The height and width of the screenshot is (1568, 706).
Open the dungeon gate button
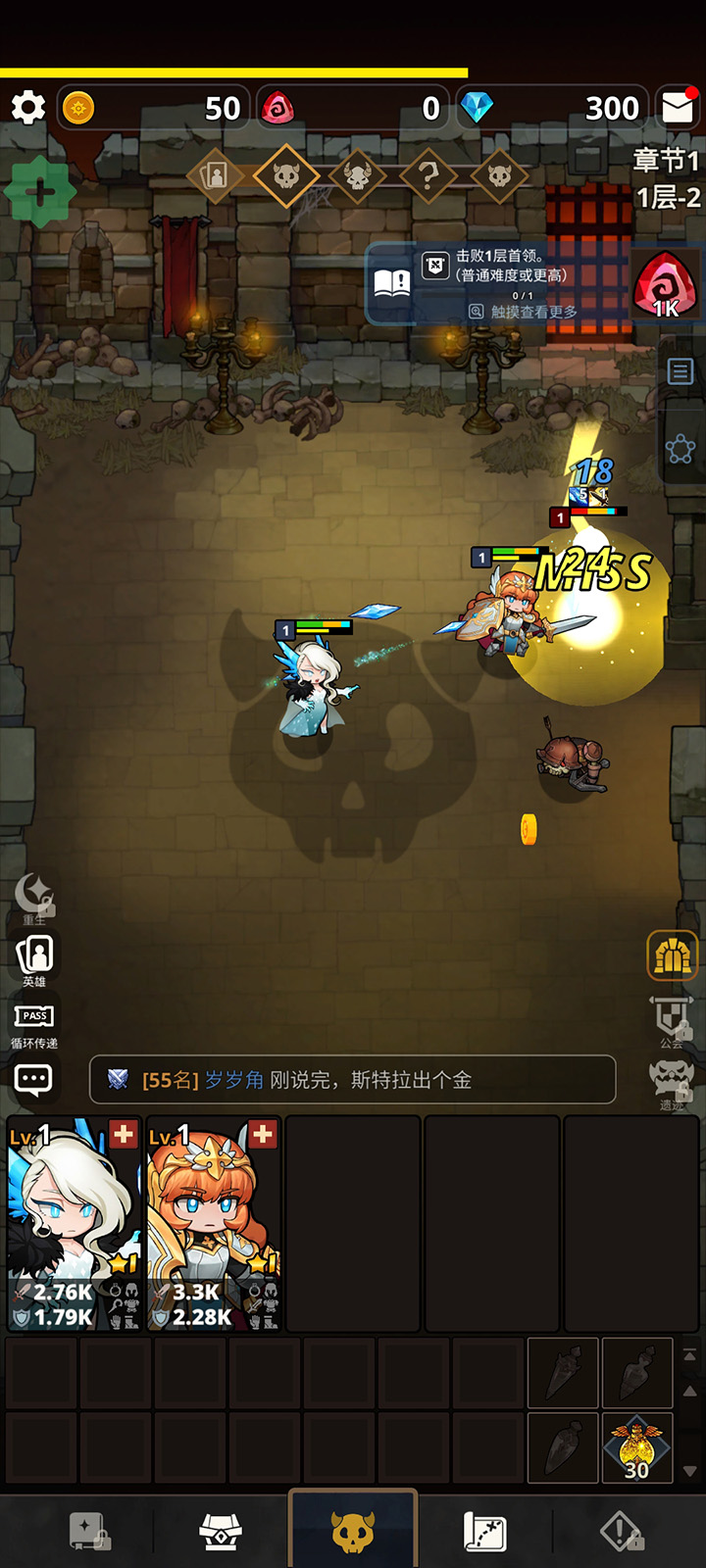[x=672, y=955]
